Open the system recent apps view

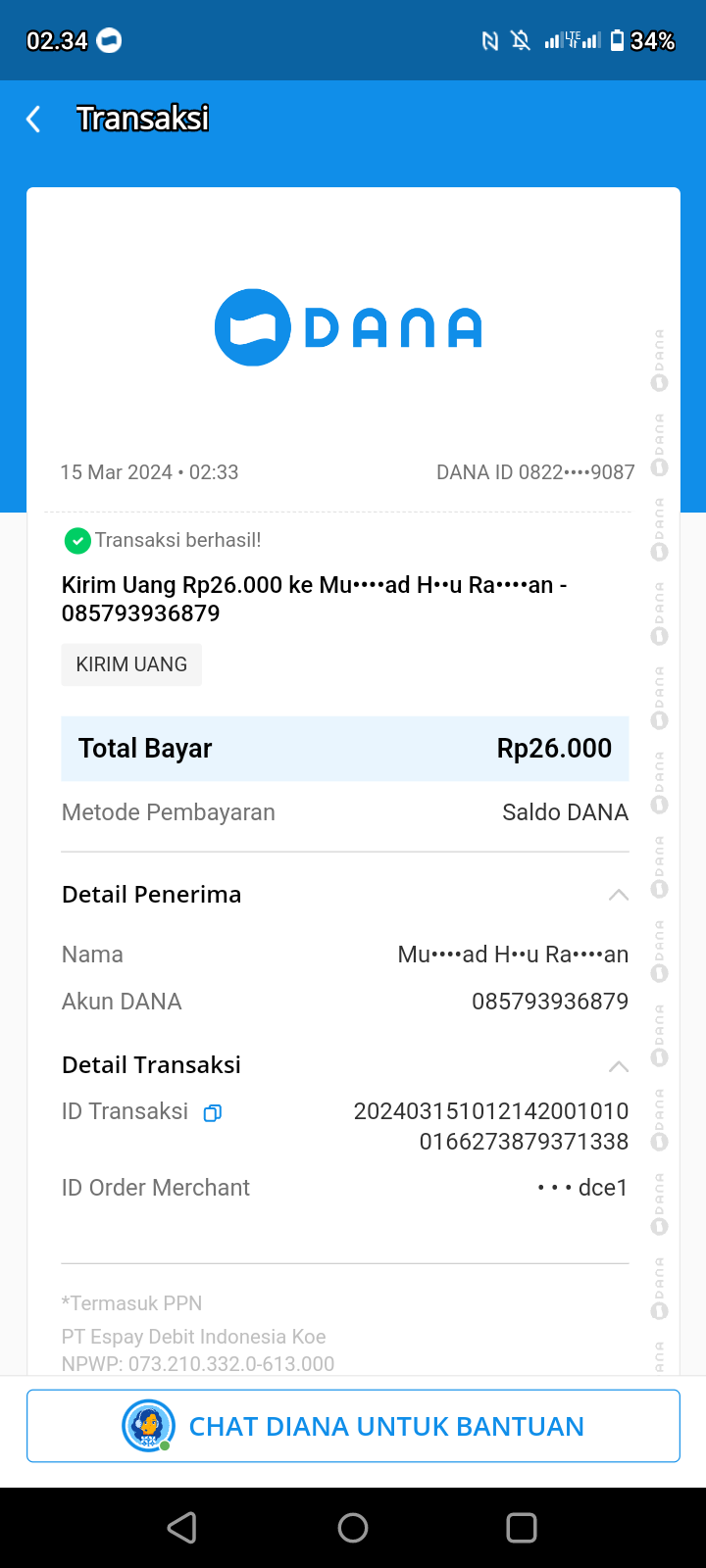coord(522,1528)
